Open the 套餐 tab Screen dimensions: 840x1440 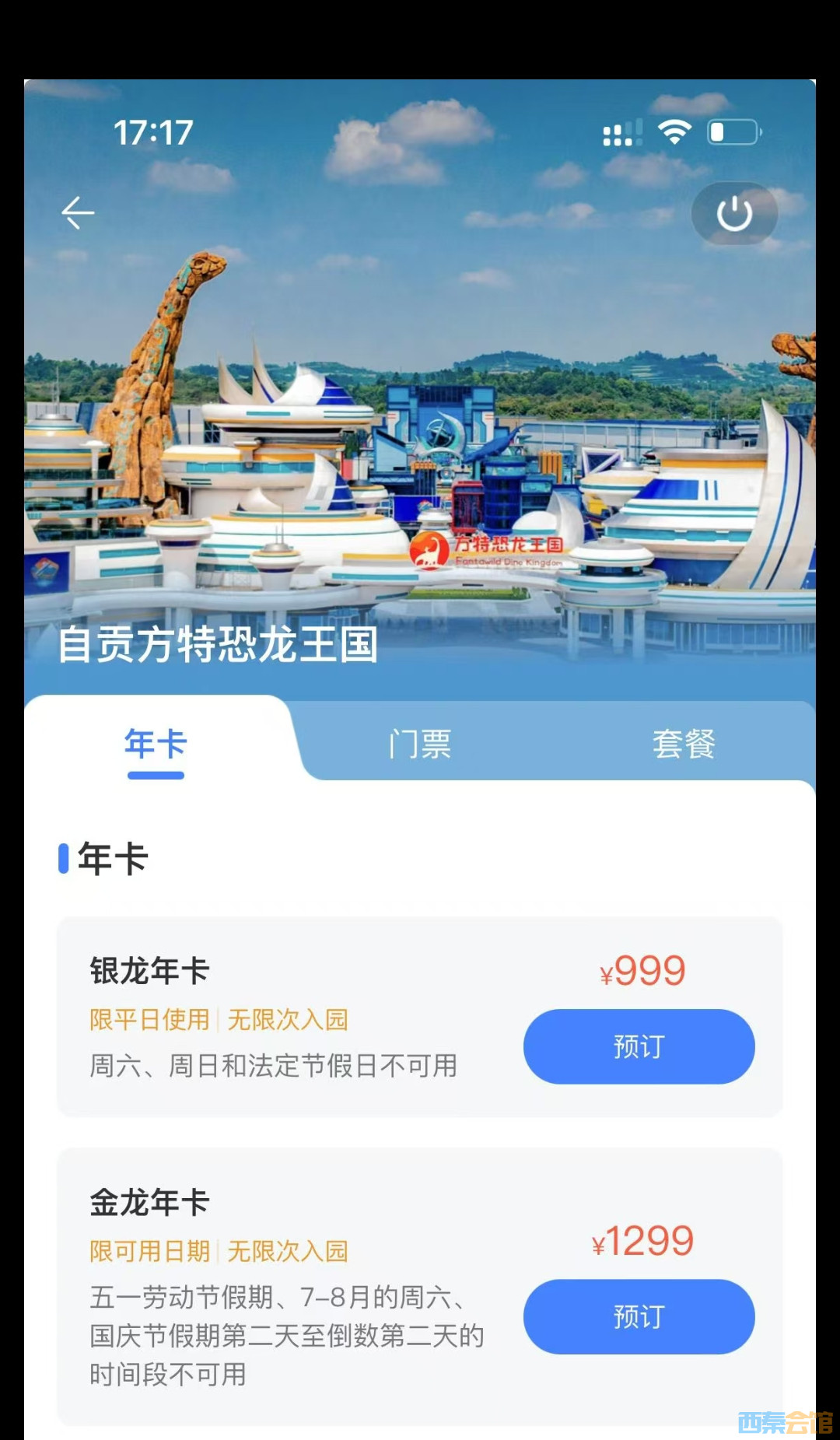pos(683,745)
